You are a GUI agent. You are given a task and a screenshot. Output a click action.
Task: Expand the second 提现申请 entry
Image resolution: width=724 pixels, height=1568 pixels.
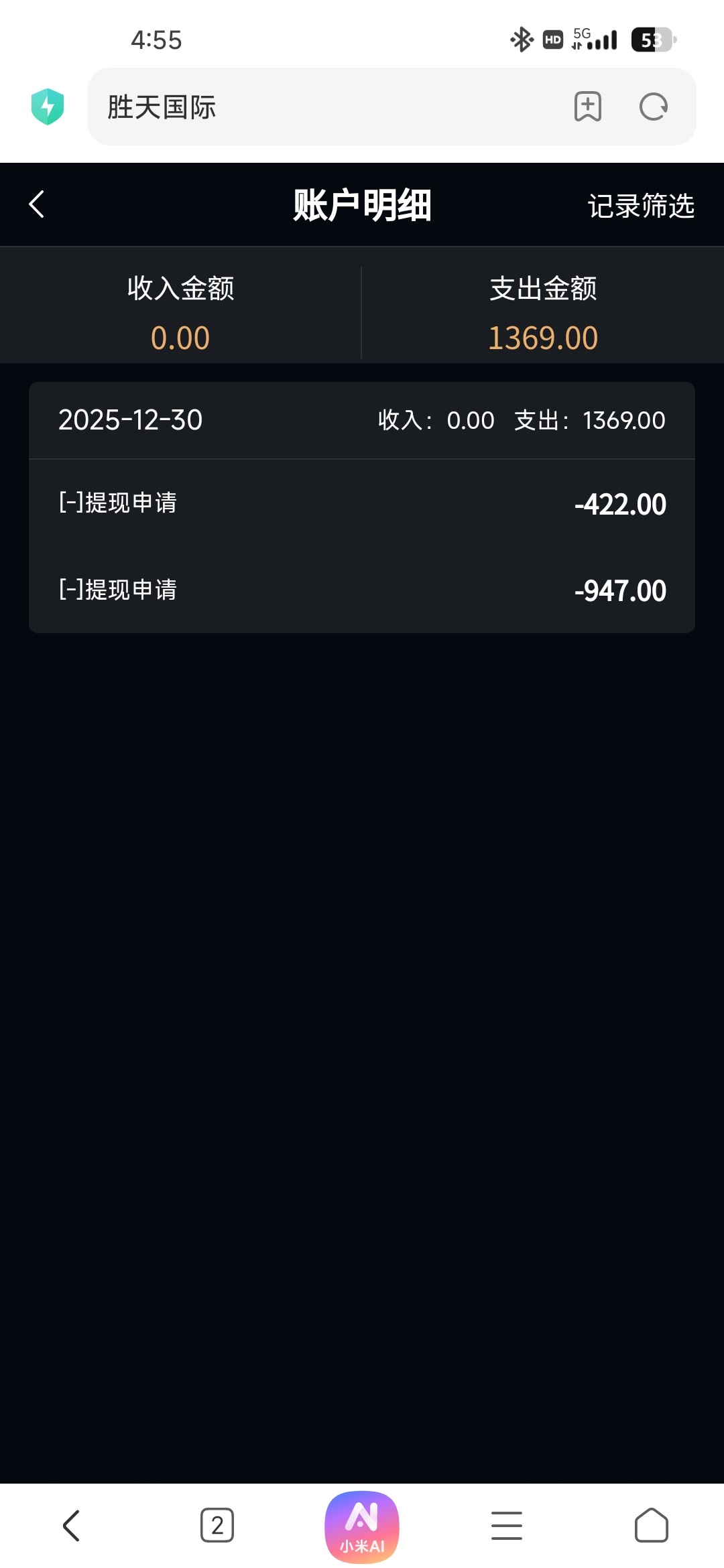pyautogui.click(x=362, y=590)
